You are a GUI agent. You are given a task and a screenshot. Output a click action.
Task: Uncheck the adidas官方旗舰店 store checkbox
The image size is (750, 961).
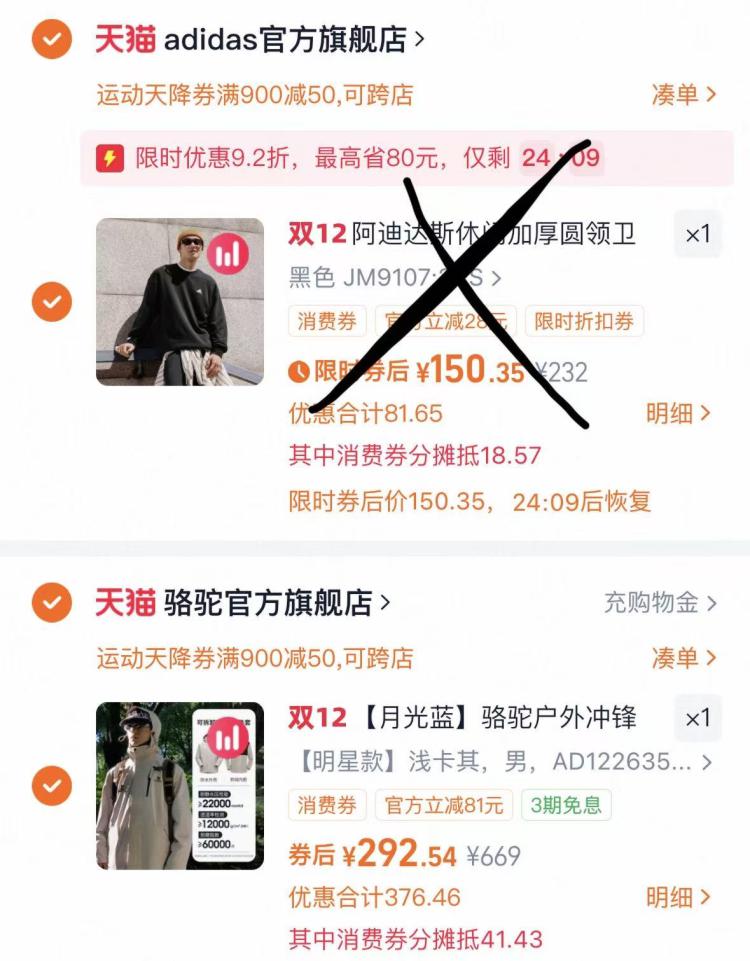[52, 39]
